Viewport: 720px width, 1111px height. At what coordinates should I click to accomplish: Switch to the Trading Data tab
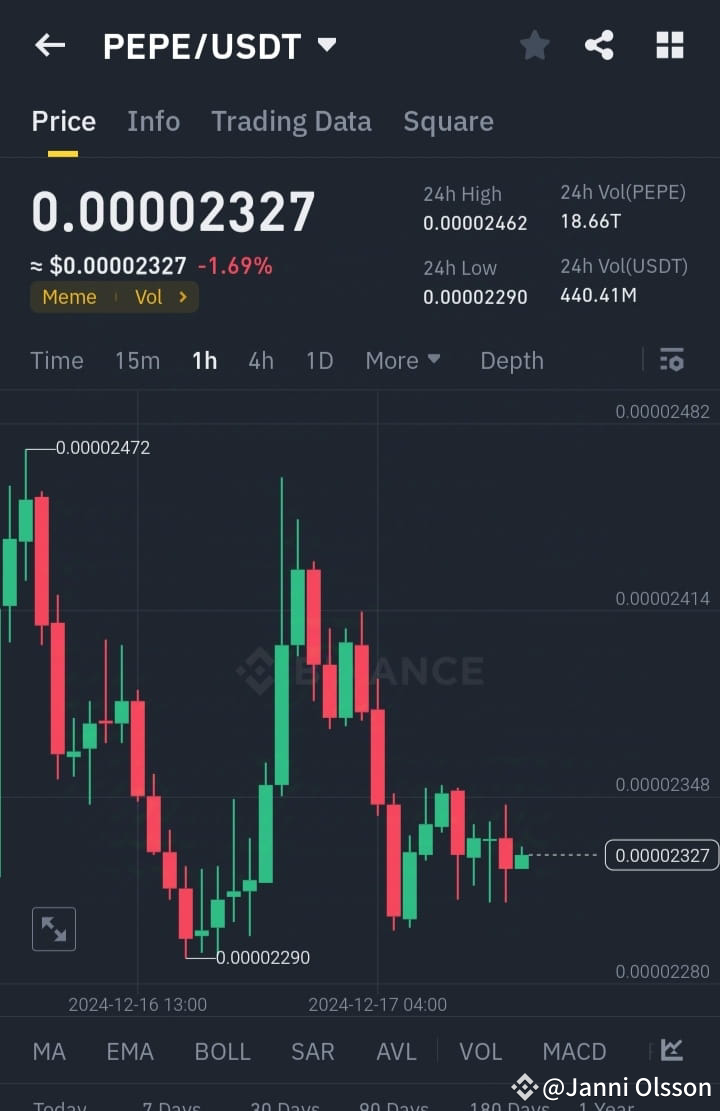point(291,120)
